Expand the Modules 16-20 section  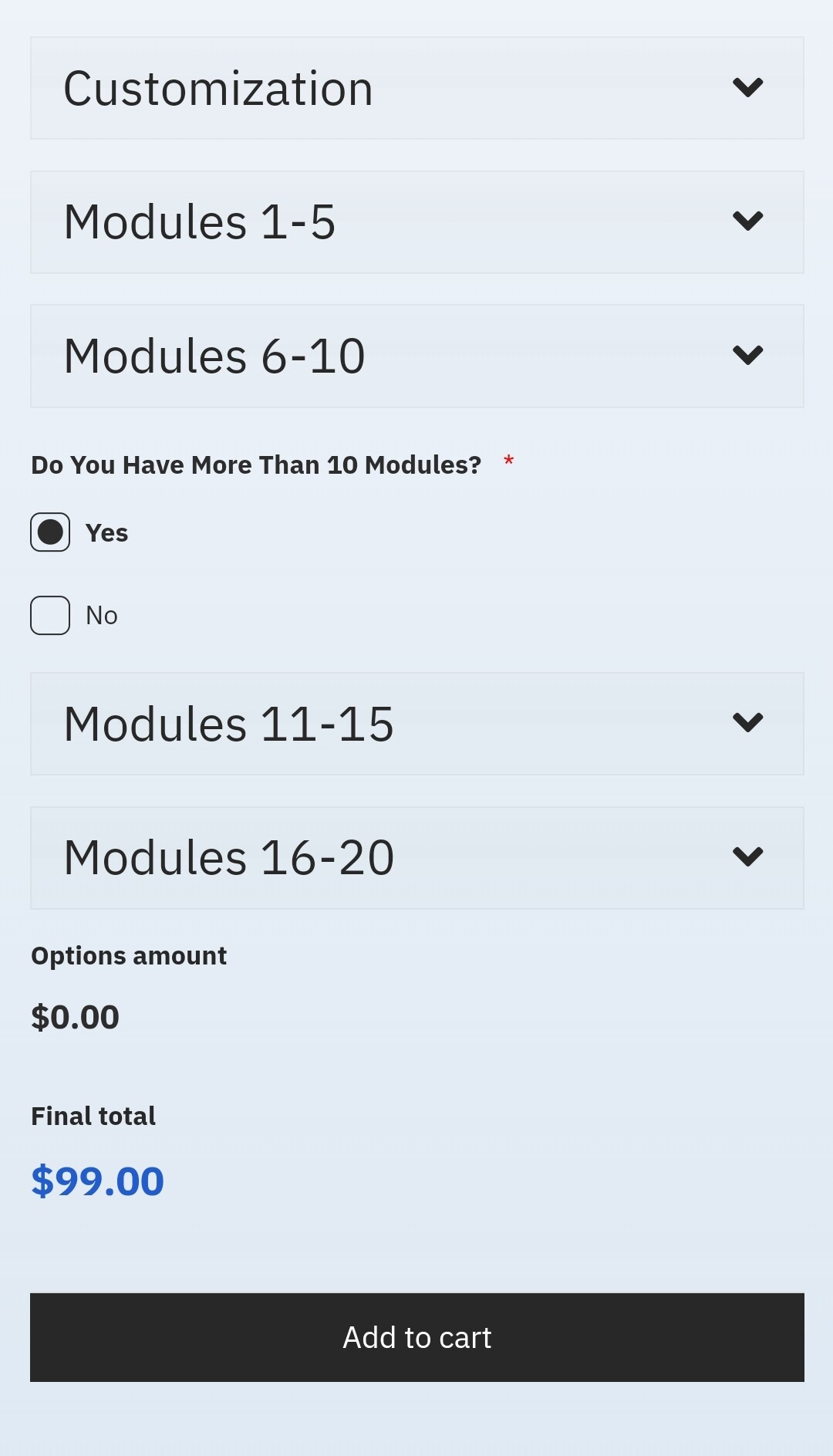(416, 858)
